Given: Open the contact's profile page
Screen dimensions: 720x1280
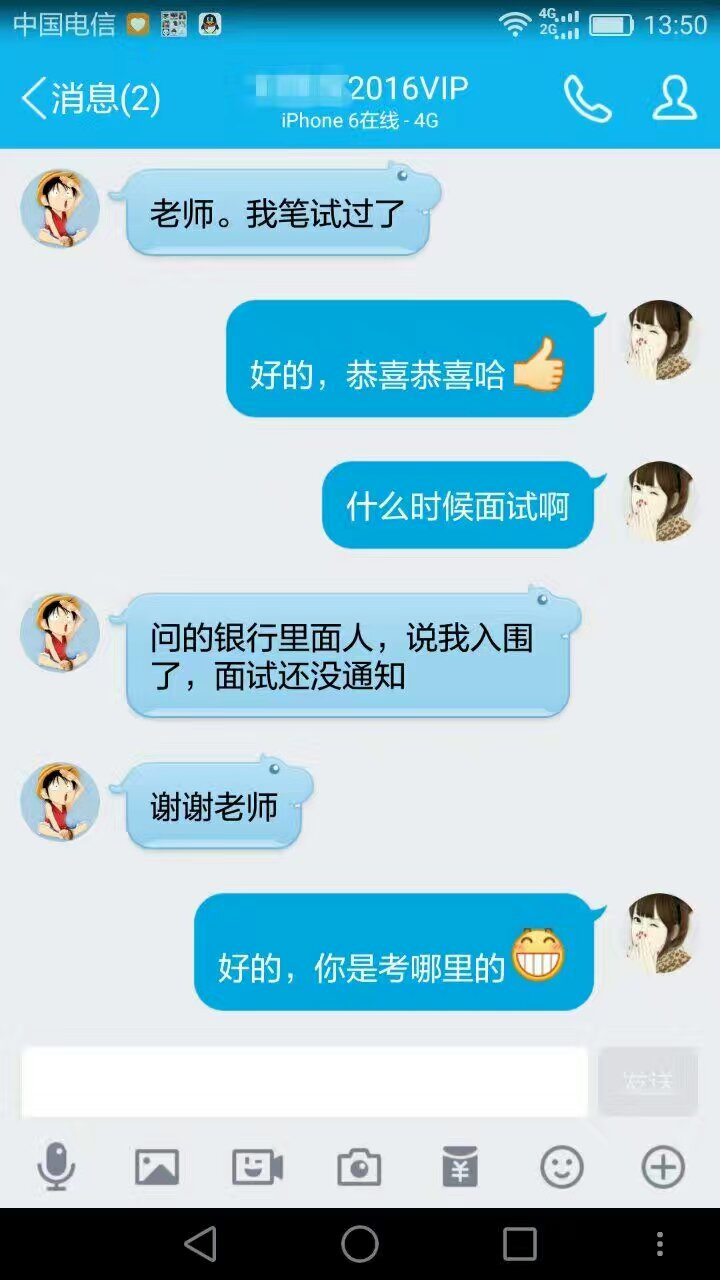Looking at the screenshot, I should pyautogui.click(x=674, y=99).
